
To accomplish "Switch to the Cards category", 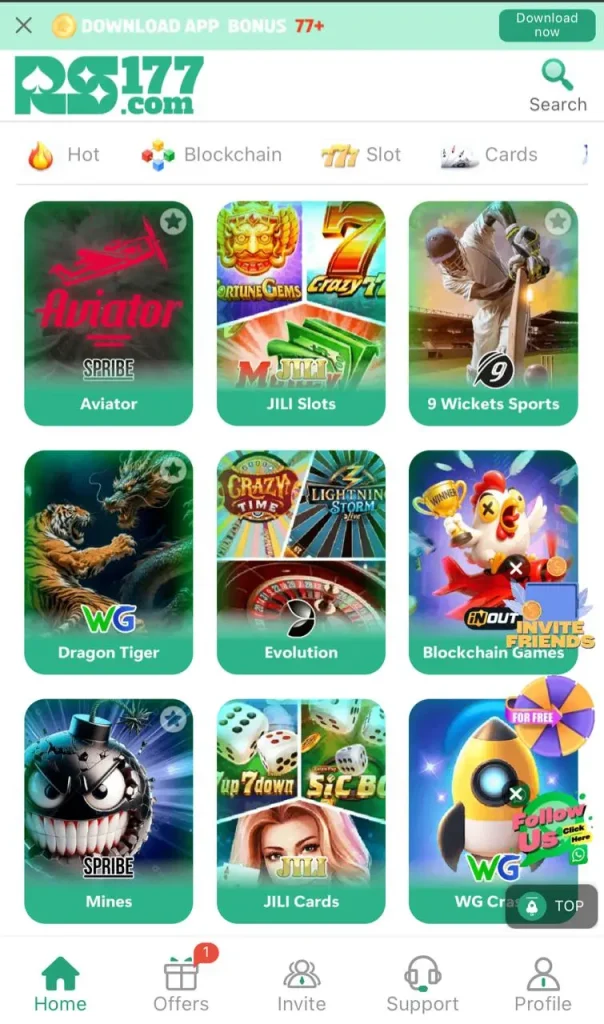I will [x=490, y=155].
